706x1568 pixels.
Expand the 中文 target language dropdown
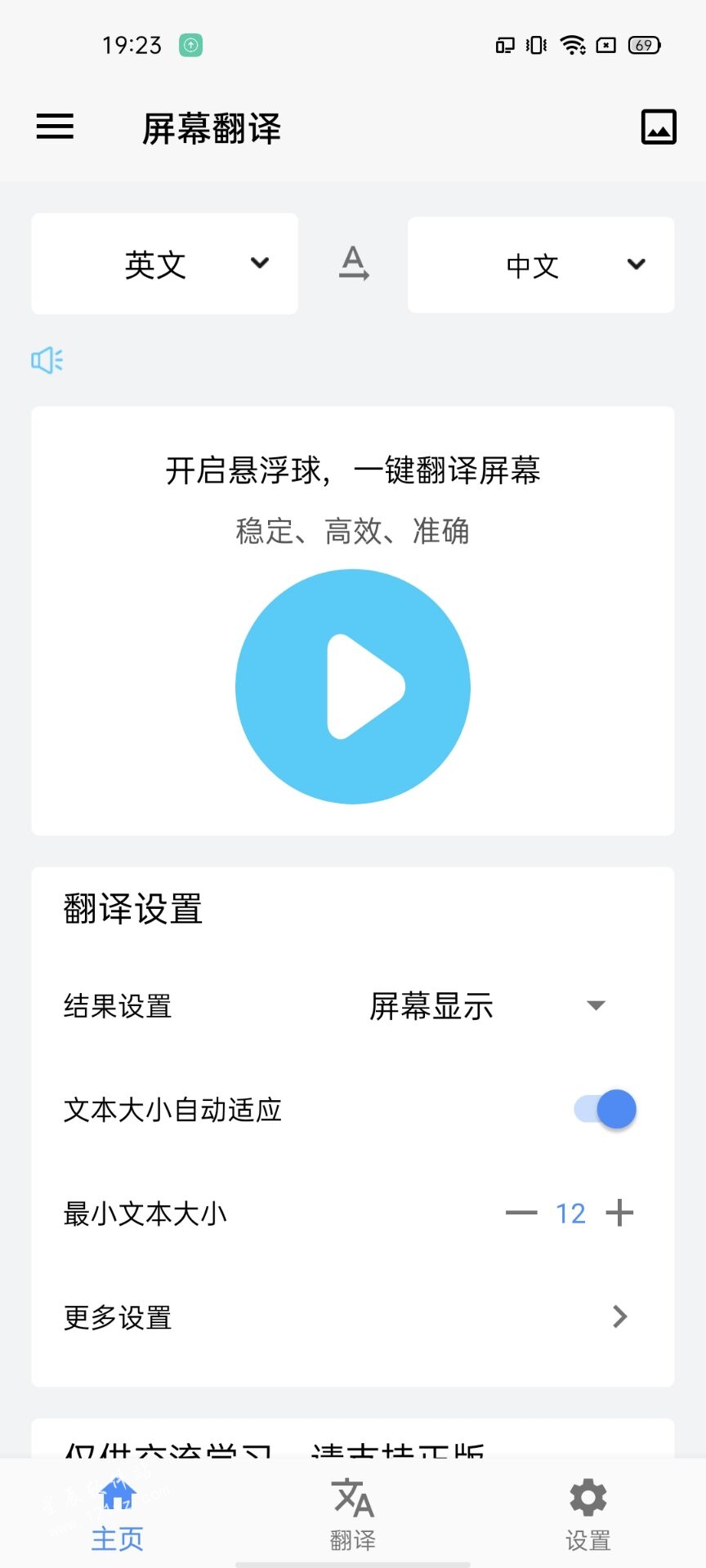tap(541, 265)
